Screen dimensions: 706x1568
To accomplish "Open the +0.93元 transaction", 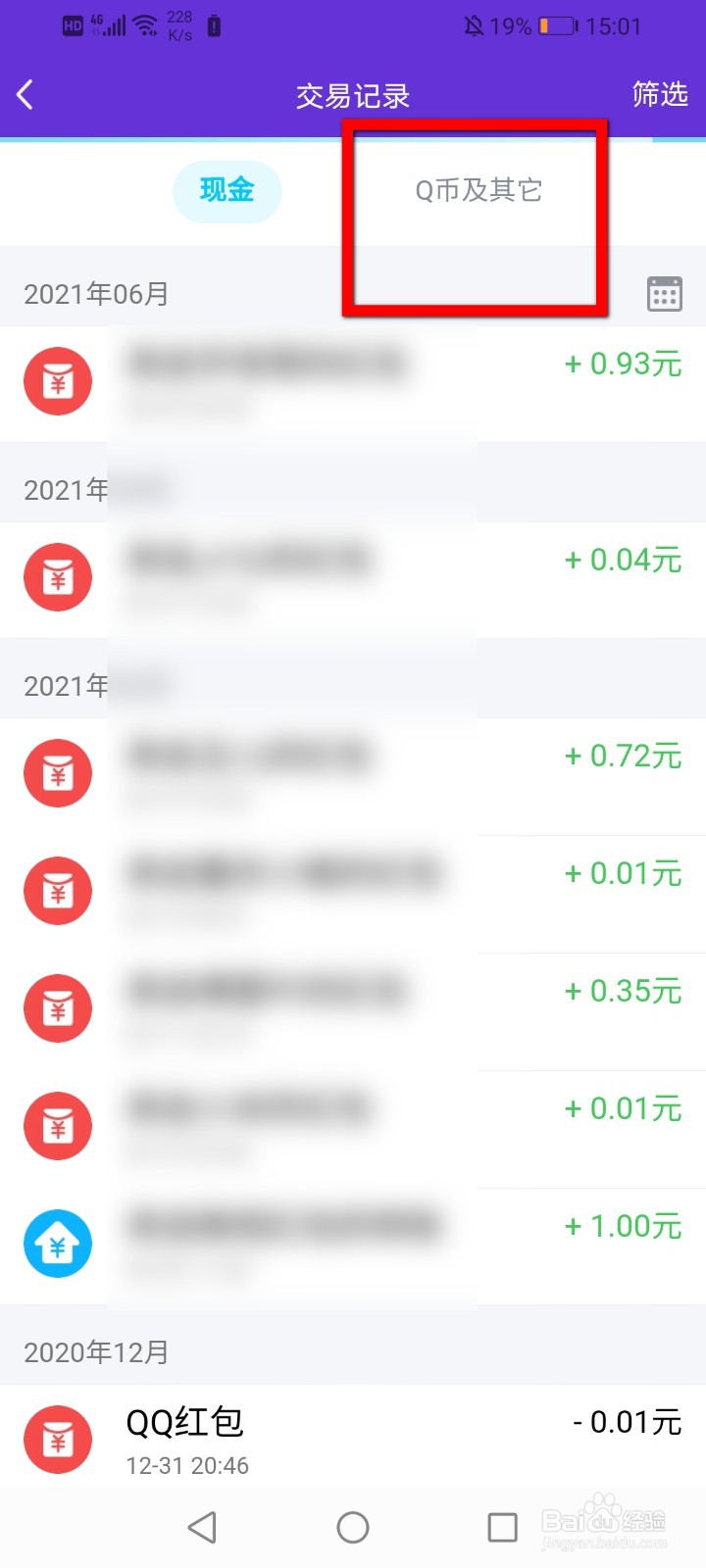I will click(353, 382).
